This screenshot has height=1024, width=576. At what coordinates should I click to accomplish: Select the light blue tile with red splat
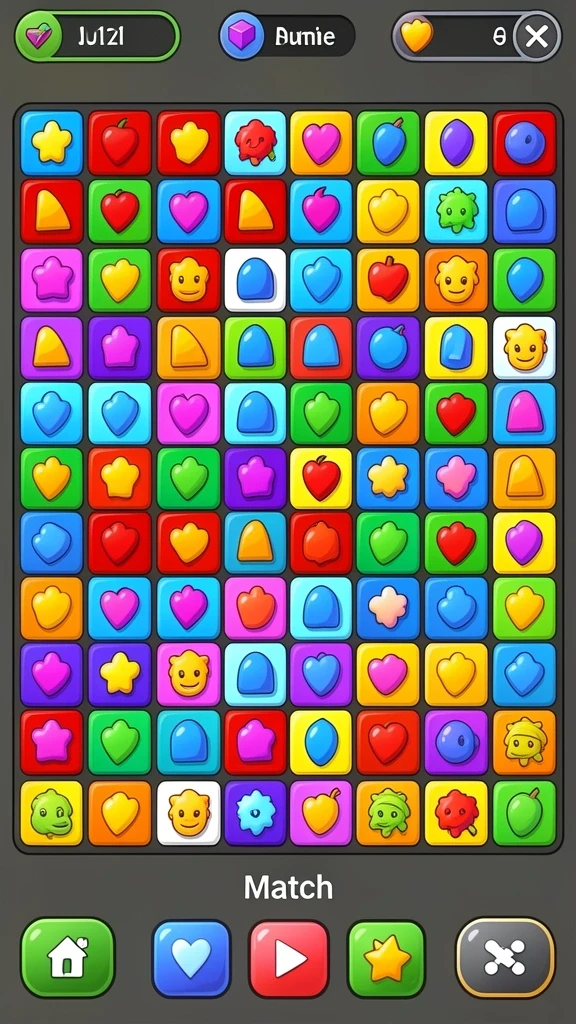coord(255,142)
